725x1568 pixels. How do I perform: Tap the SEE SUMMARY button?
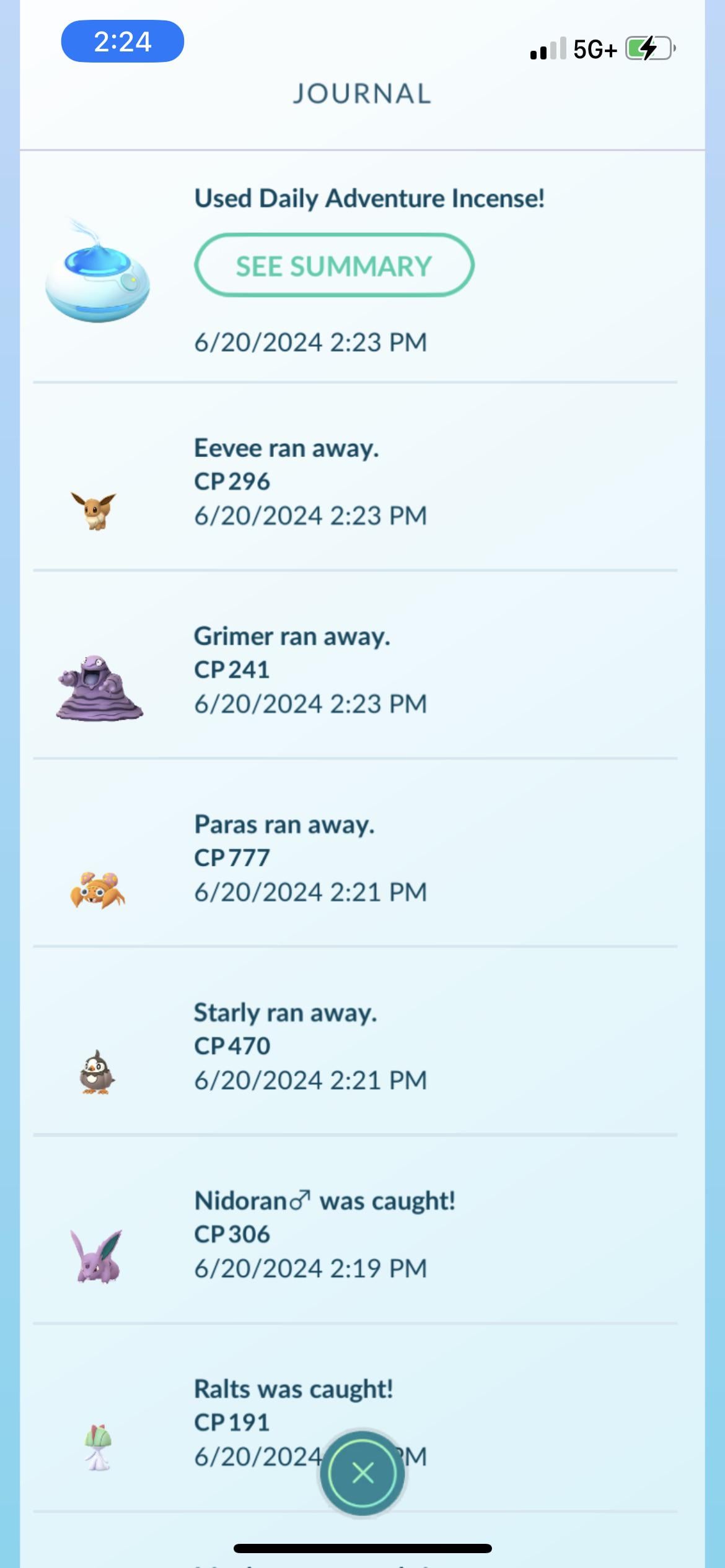pyautogui.click(x=334, y=266)
